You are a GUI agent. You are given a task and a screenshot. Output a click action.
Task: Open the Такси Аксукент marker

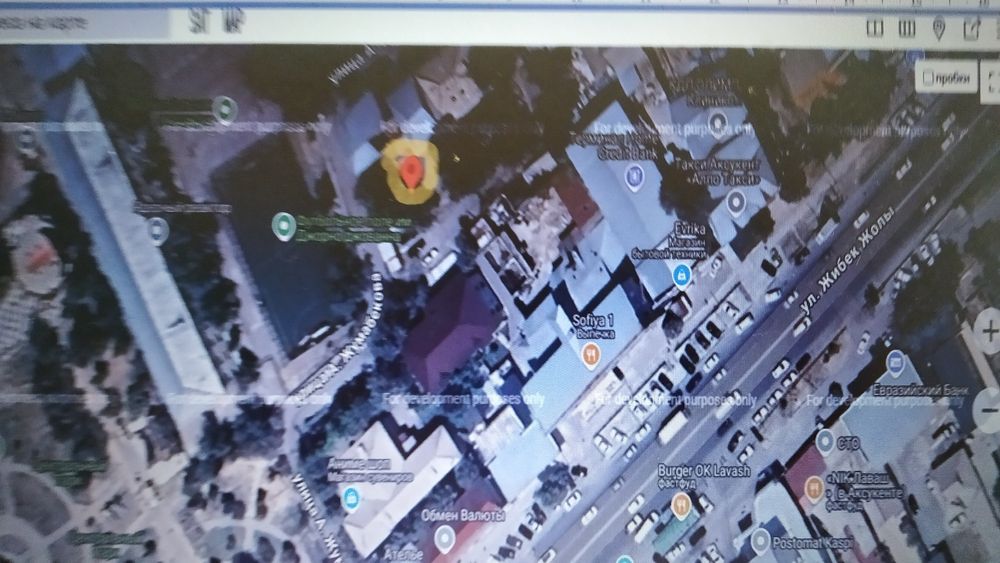click(x=736, y=203)
